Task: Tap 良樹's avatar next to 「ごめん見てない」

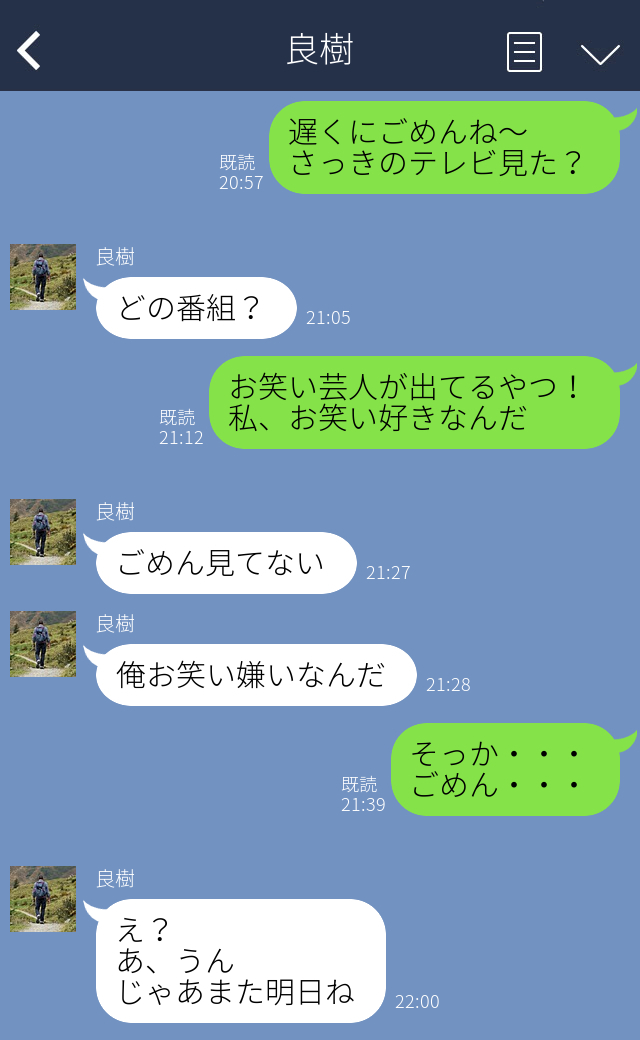Action: (43, 532)
